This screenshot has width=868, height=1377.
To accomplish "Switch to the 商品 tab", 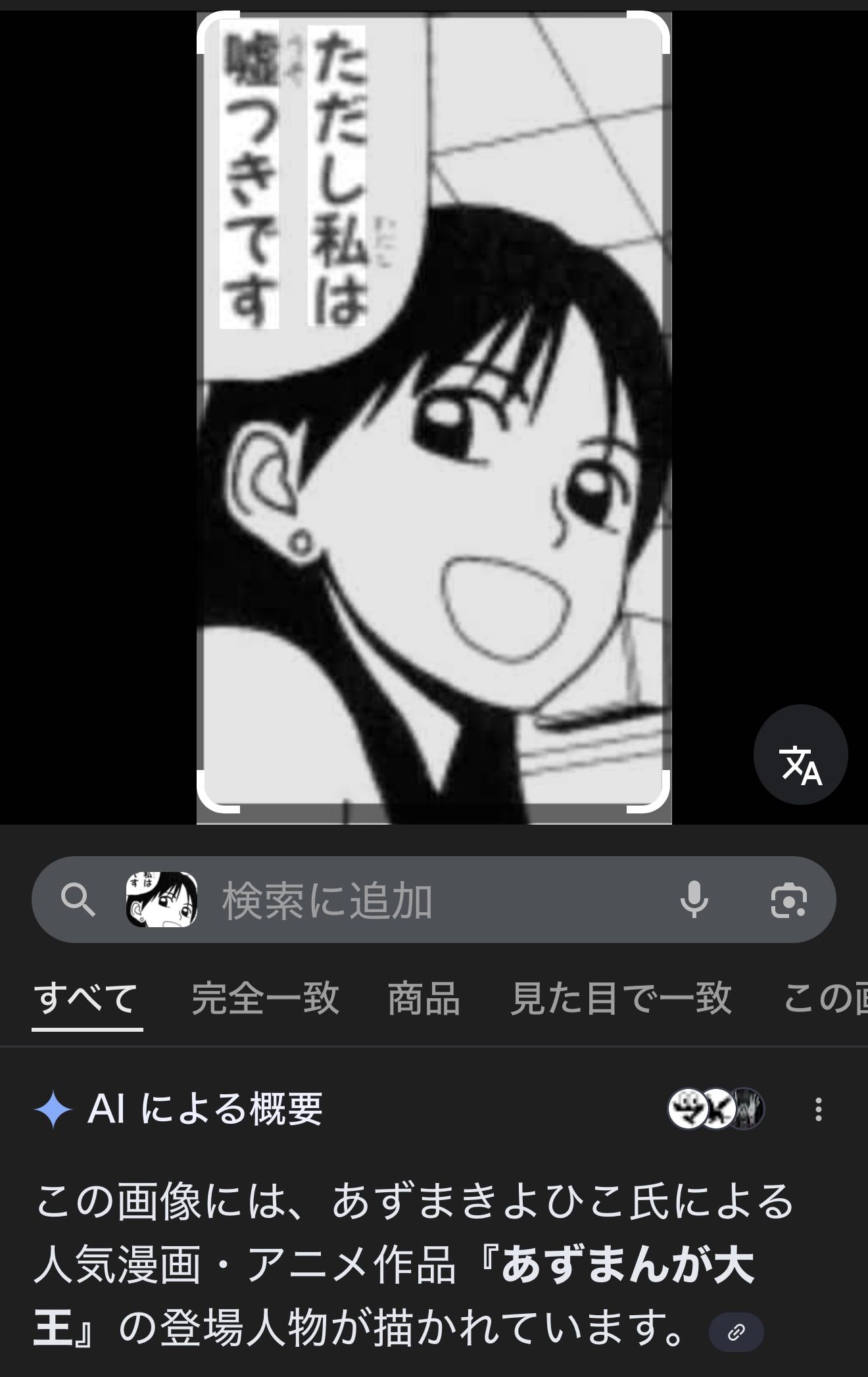I will 423,998.
